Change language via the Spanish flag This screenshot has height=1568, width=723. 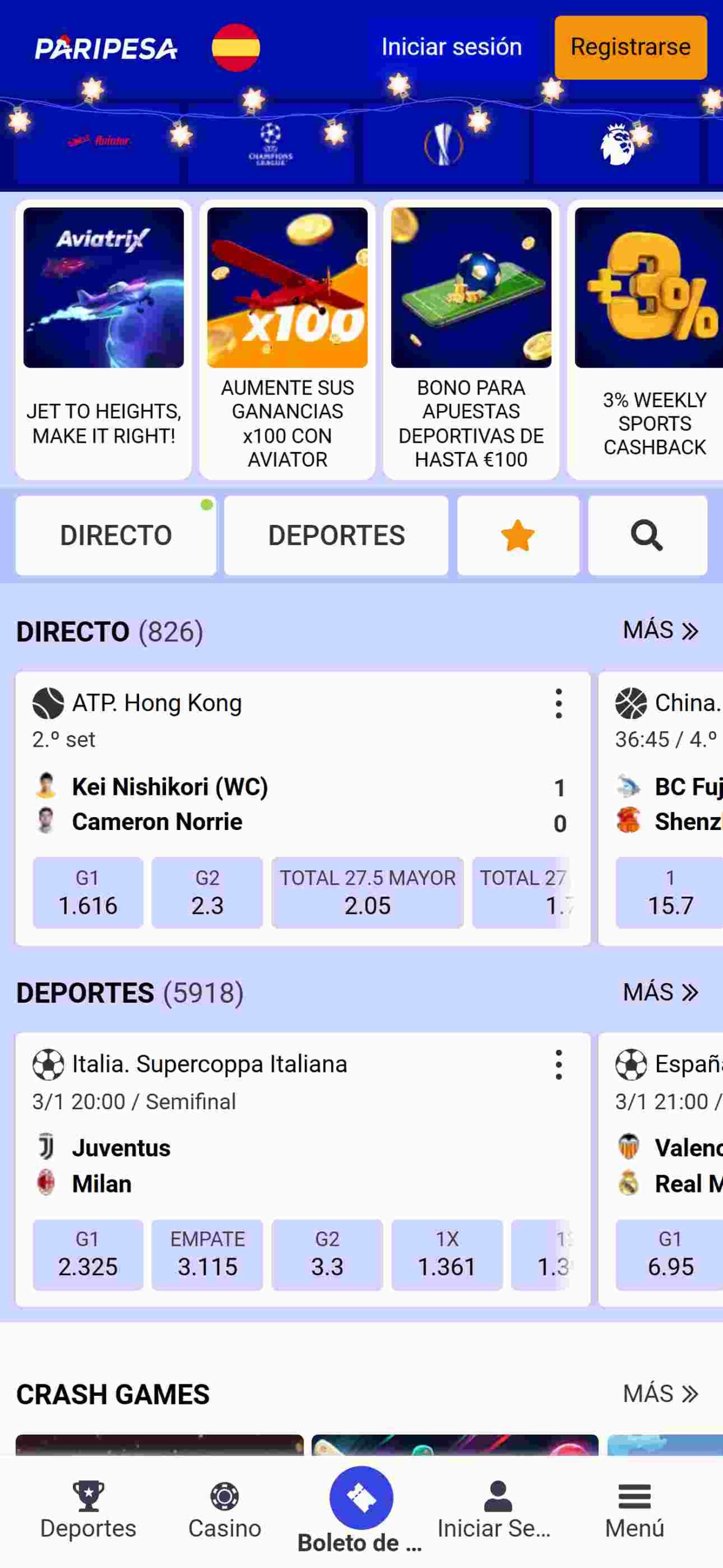(236, 47)
